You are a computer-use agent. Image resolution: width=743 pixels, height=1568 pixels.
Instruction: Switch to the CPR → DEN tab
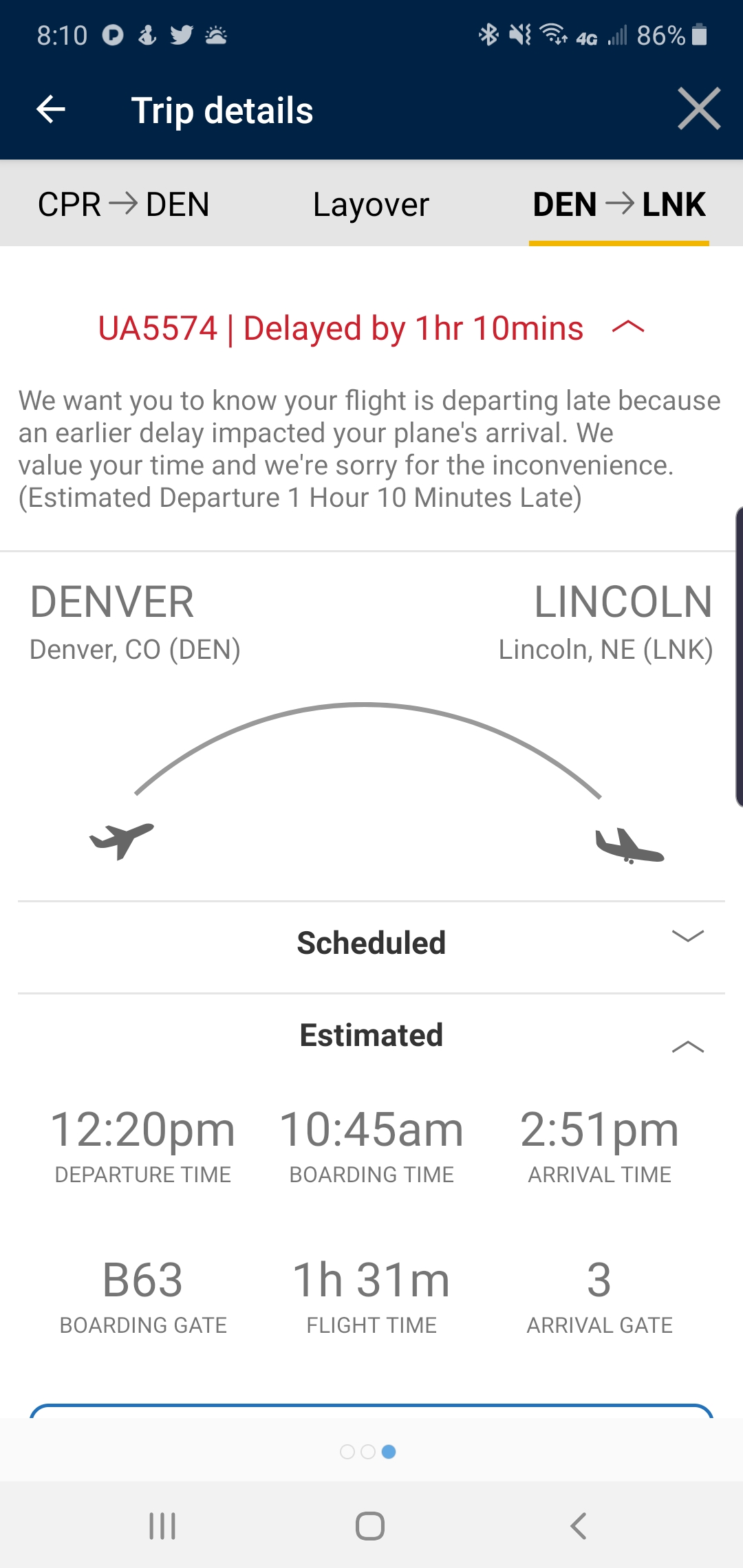[x=124, y=204]
